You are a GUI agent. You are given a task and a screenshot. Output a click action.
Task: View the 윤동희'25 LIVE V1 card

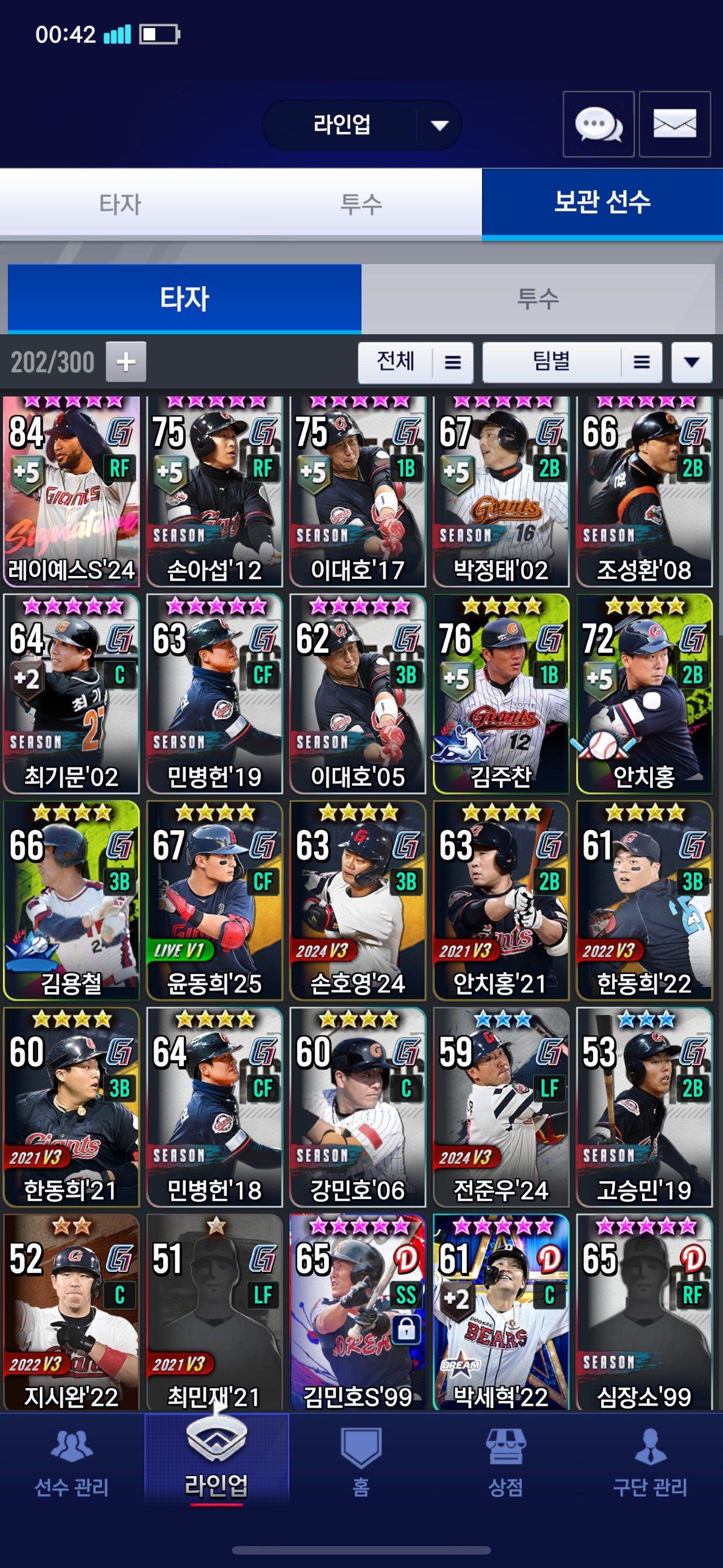click(214, 900)
